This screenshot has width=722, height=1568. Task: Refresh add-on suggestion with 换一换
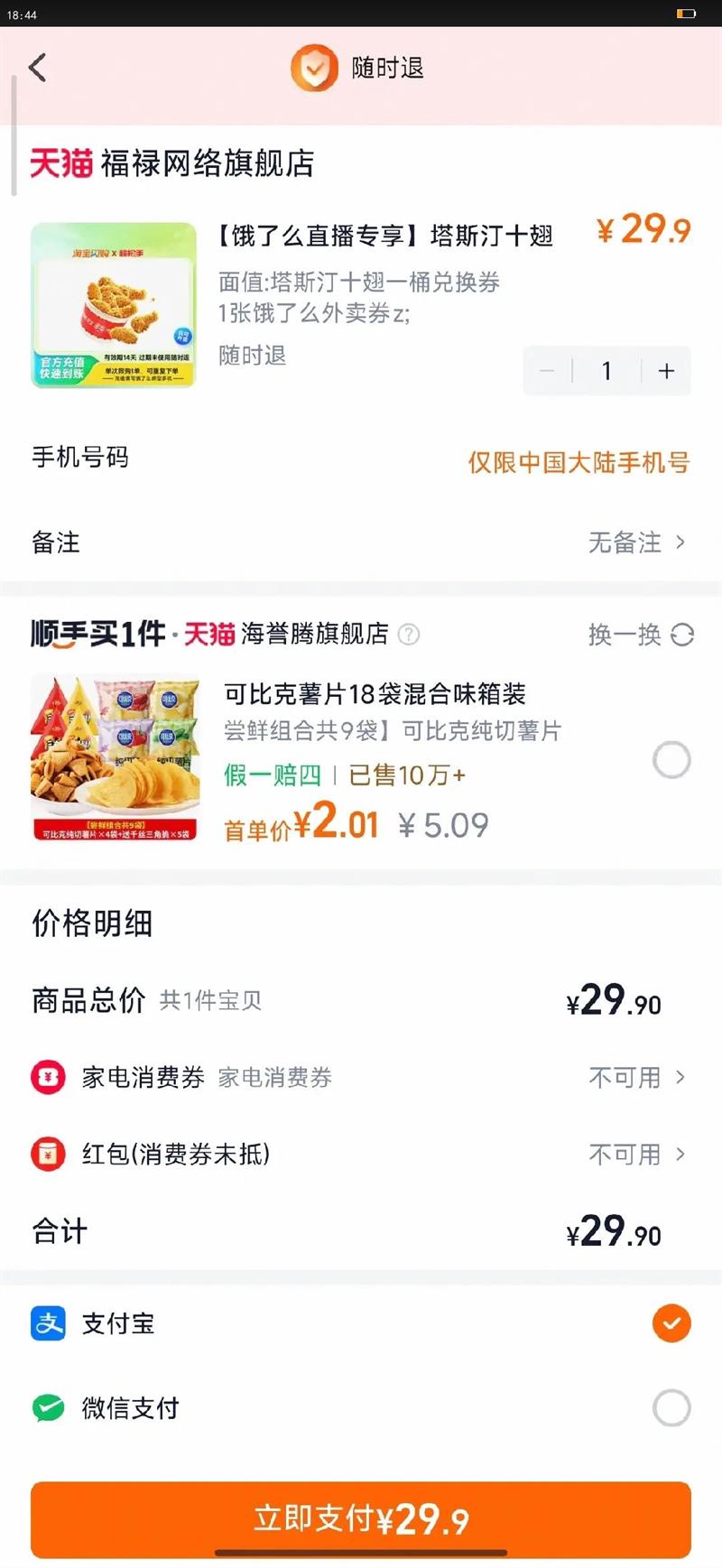point(641,636)
